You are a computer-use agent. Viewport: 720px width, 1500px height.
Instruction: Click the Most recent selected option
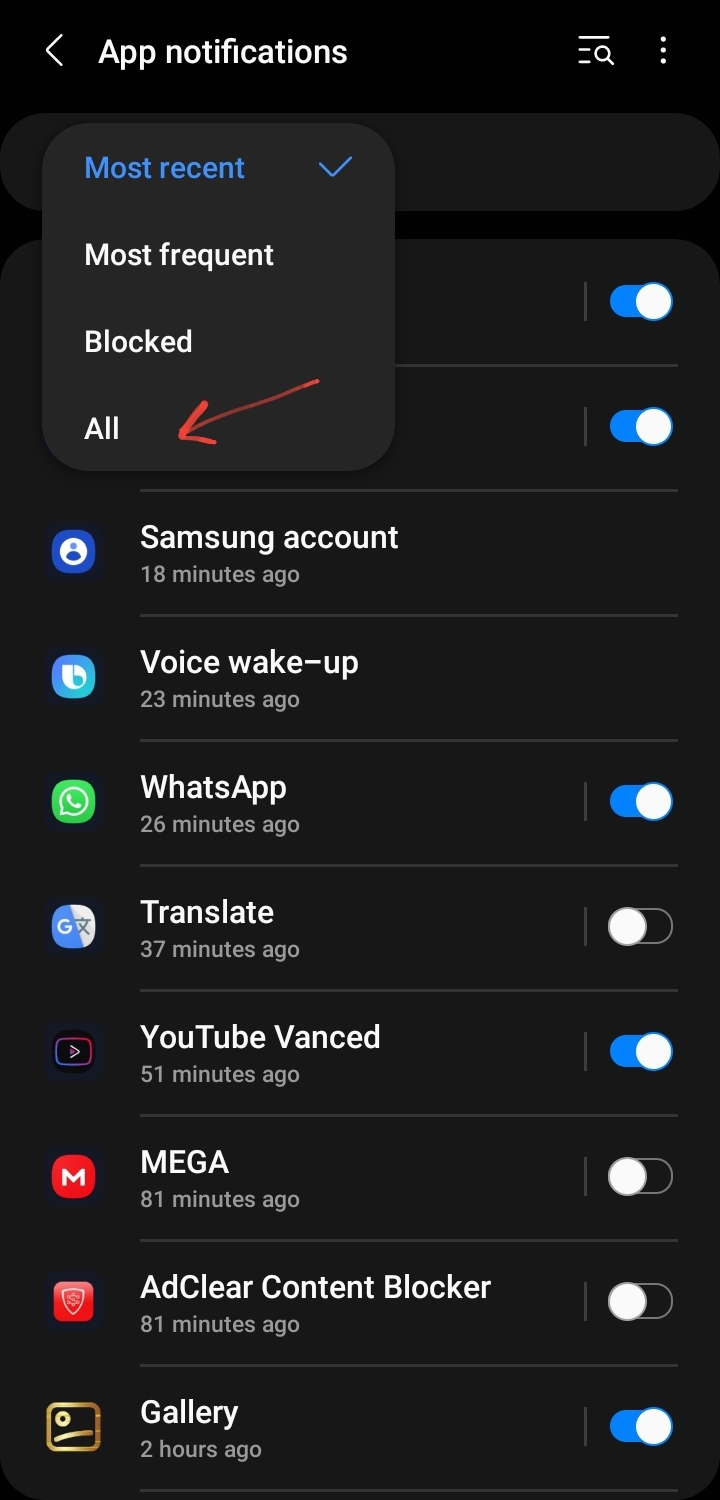(x=164, y=167)
